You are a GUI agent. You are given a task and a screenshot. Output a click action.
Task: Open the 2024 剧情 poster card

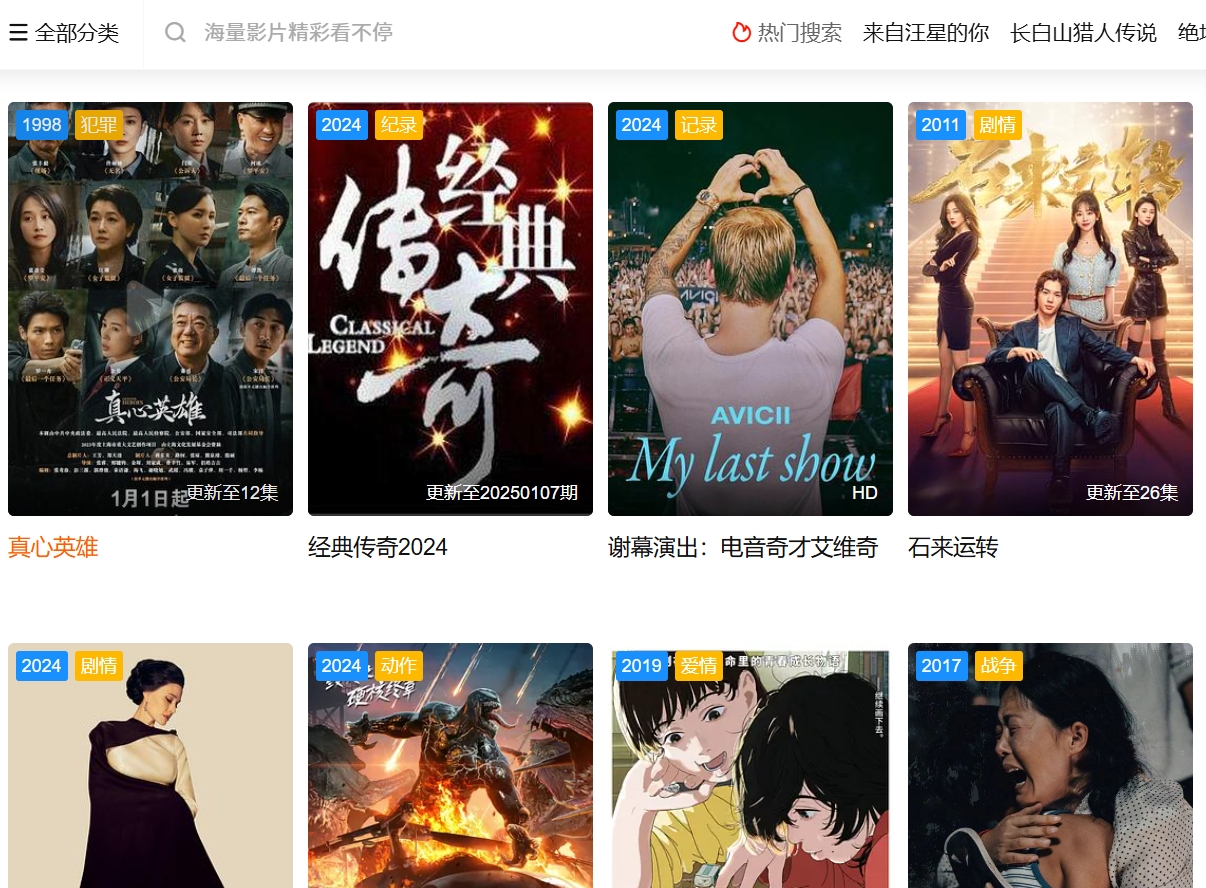(150, 770)
